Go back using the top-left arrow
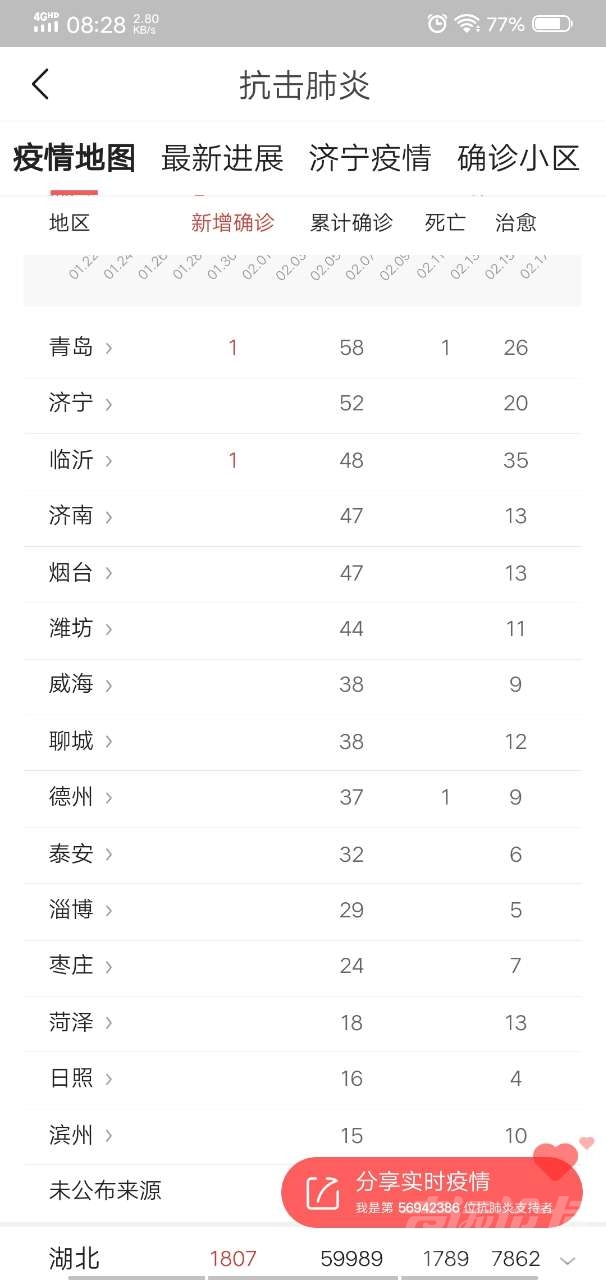The height and width of the screenshot is (1280, 606). click(x=40, y=85)
